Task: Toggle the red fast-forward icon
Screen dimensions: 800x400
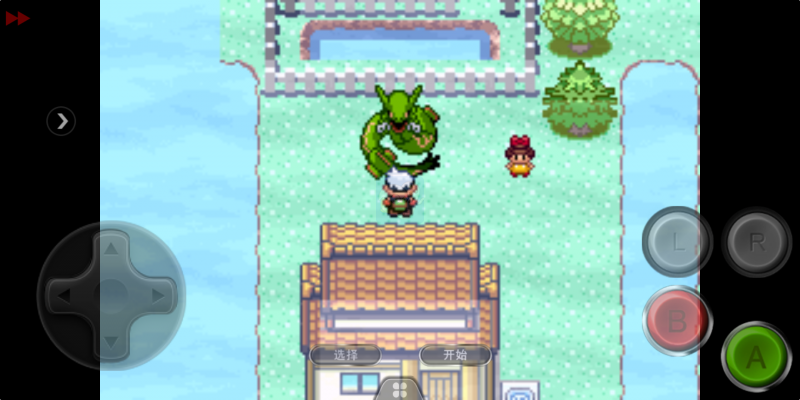Action: point(17,18)
